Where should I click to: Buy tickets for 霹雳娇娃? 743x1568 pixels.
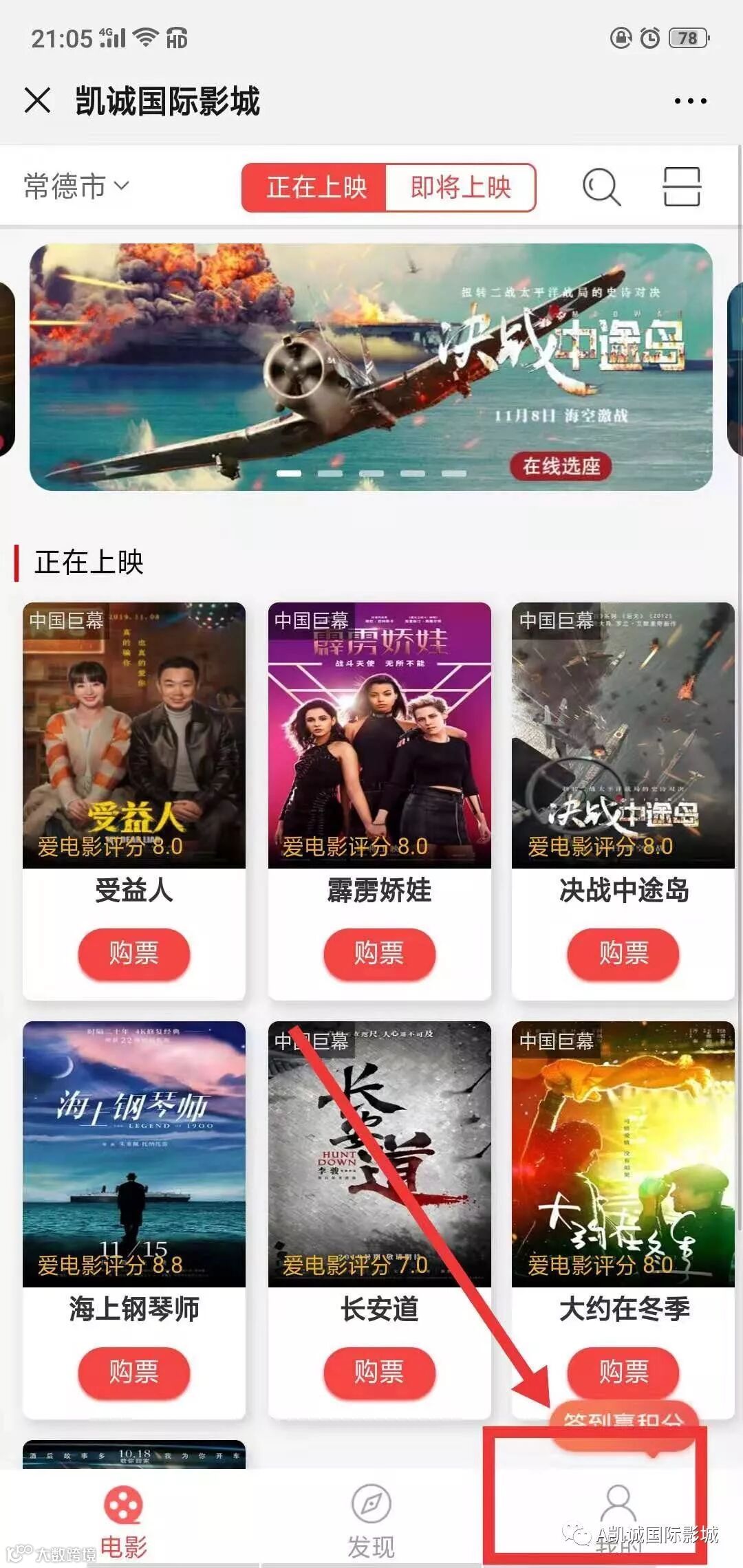(x=379, y=953)
